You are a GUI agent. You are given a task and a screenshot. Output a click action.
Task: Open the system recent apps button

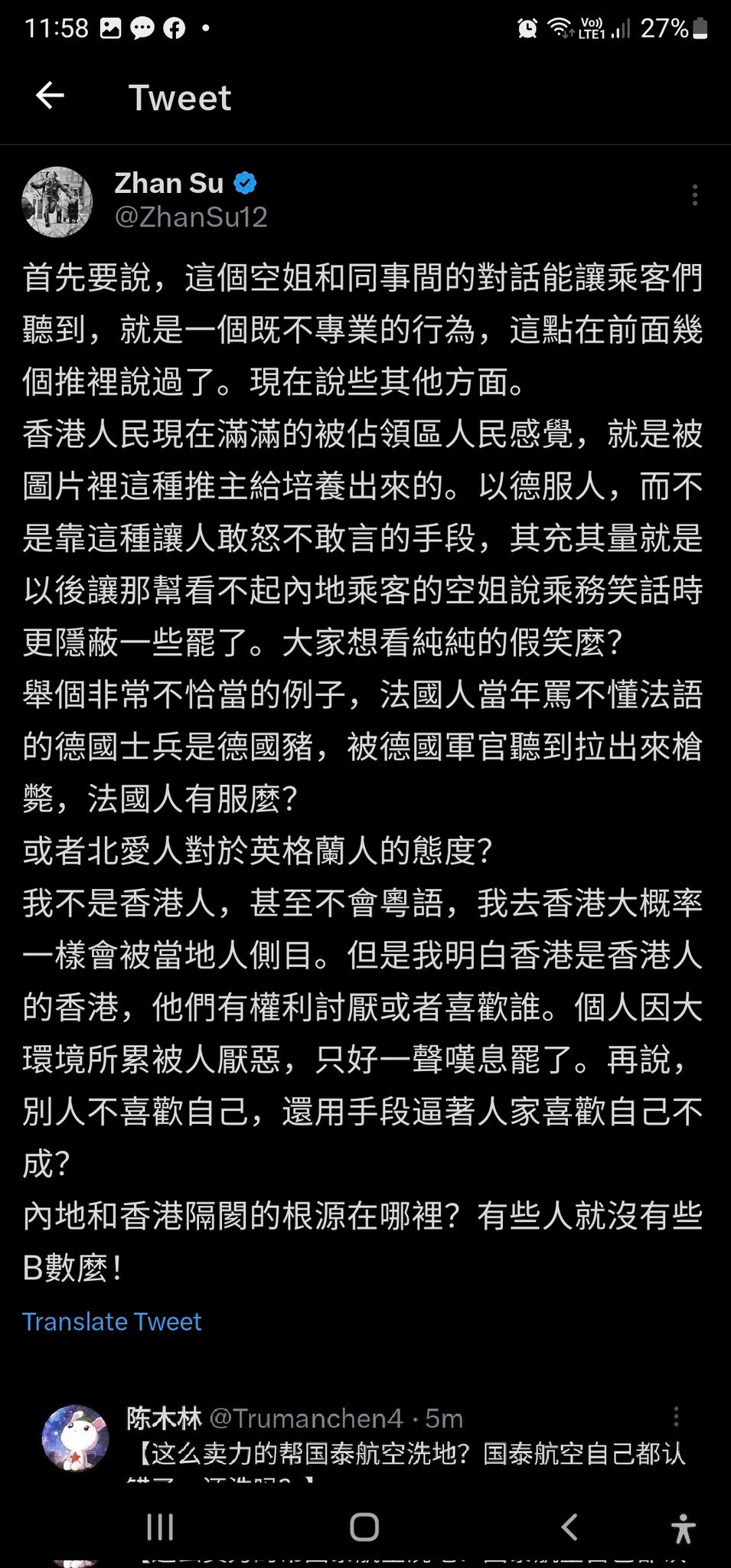[x=160, y=1527]
